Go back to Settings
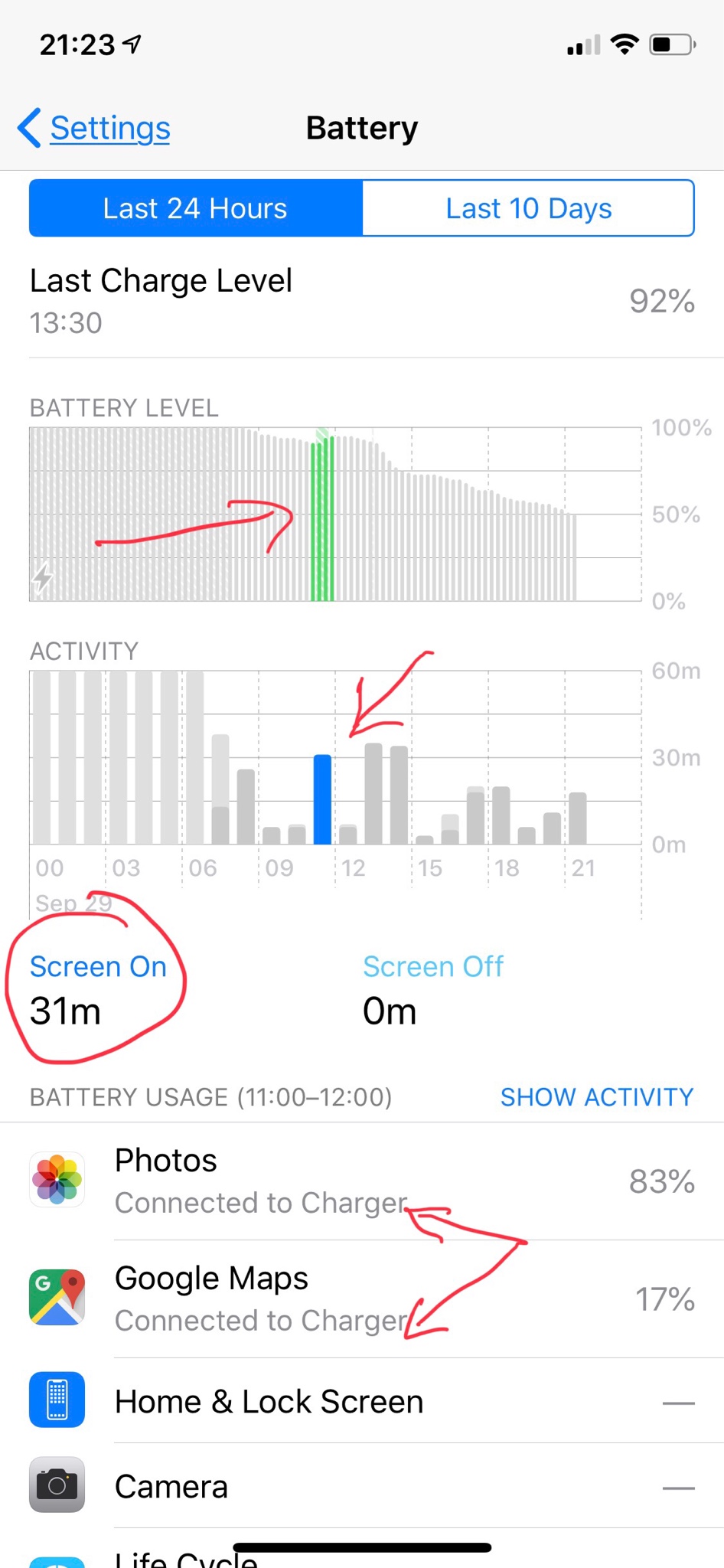The height and width of the screenshot is (1568, 724). tap(95, 128)
